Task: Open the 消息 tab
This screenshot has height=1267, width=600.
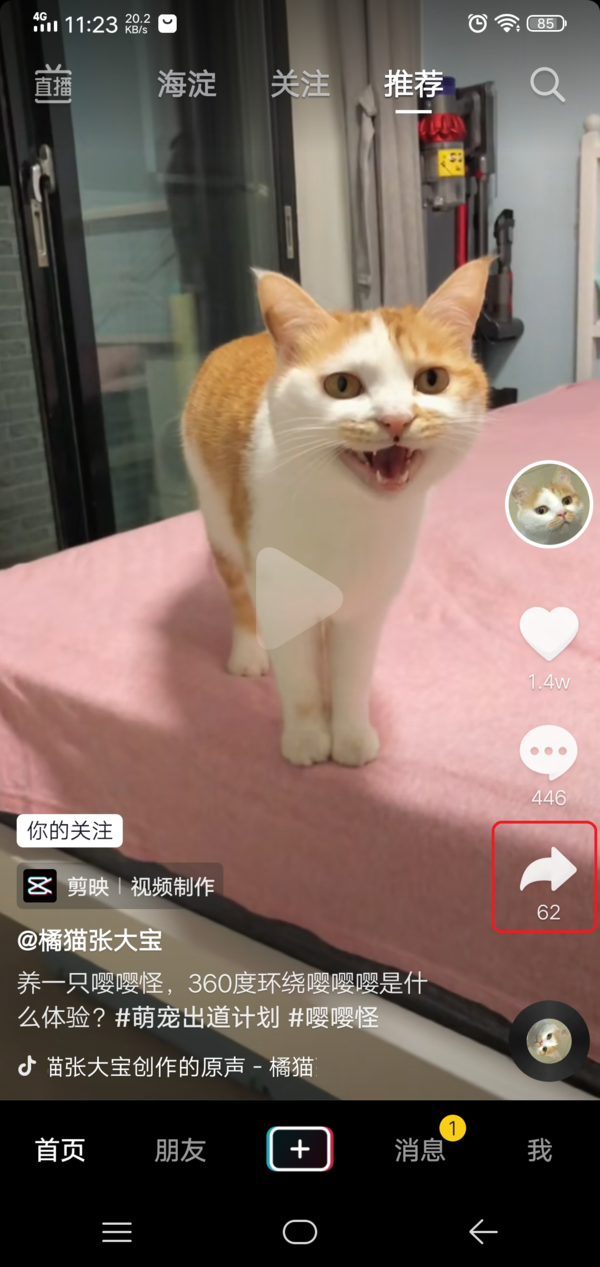Action: 420,1150
